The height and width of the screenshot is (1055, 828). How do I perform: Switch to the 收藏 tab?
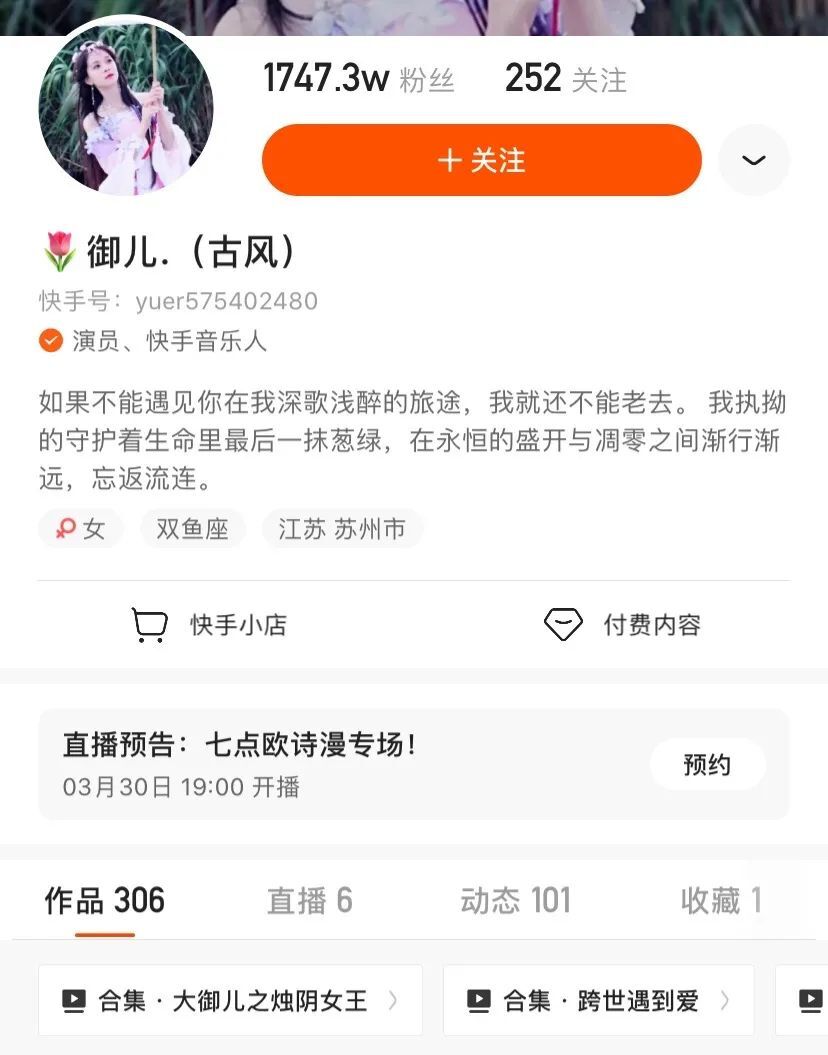pyautogui.click(x=720, y=901)
